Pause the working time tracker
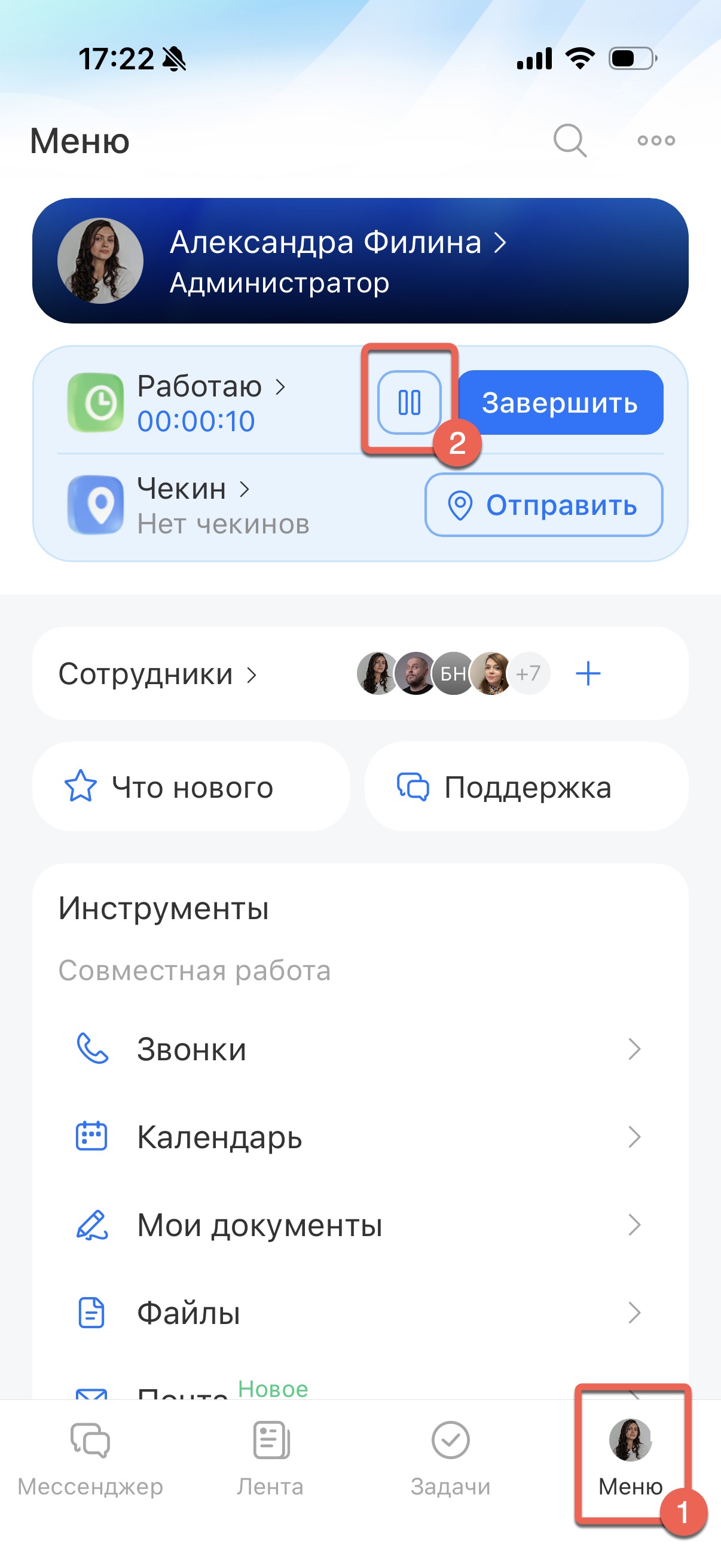The image size is (721, 1568). pos(409,402)
